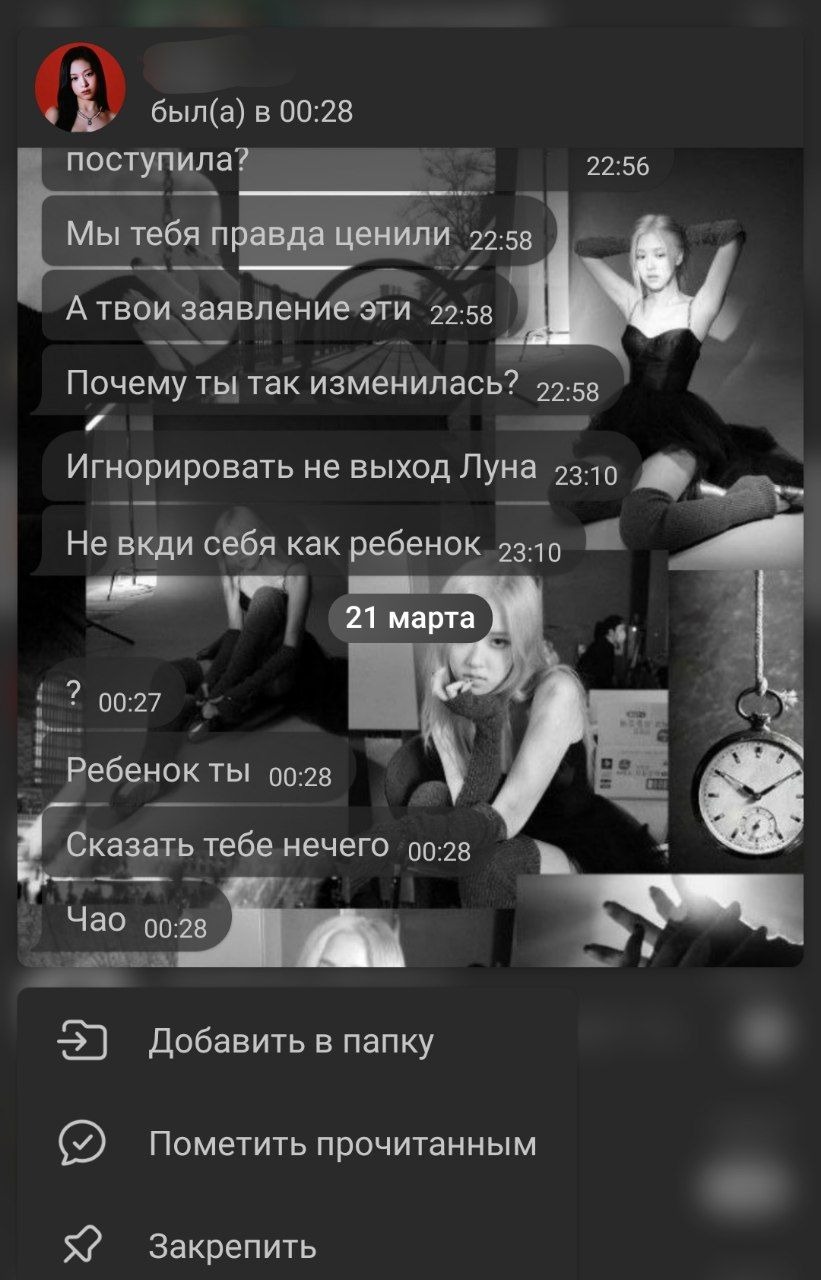Select "Добавить в папку" option
Screen dimensions: 821x1280
pyautogui.click(x=297, y=1042)
